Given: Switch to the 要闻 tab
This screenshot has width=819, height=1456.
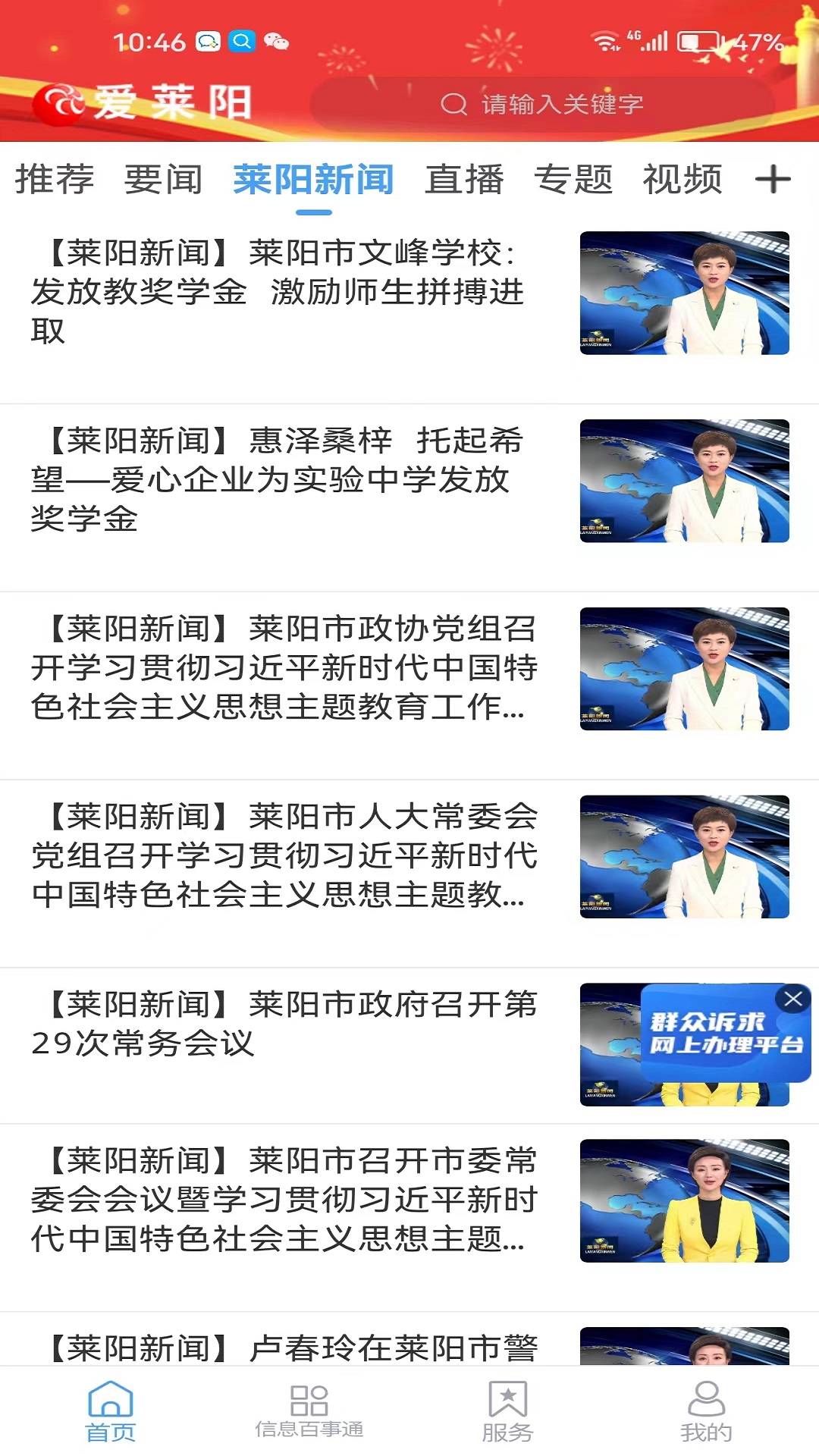Looking at the screenshot, I should (x=164, y=180).
